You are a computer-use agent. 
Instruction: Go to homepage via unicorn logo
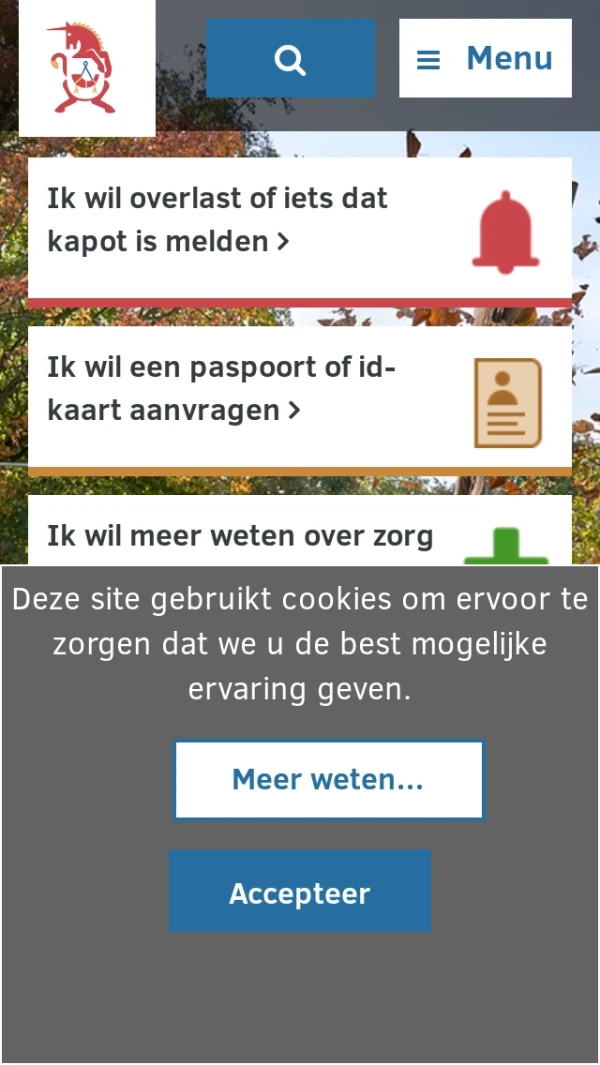[x=86, y=68]
